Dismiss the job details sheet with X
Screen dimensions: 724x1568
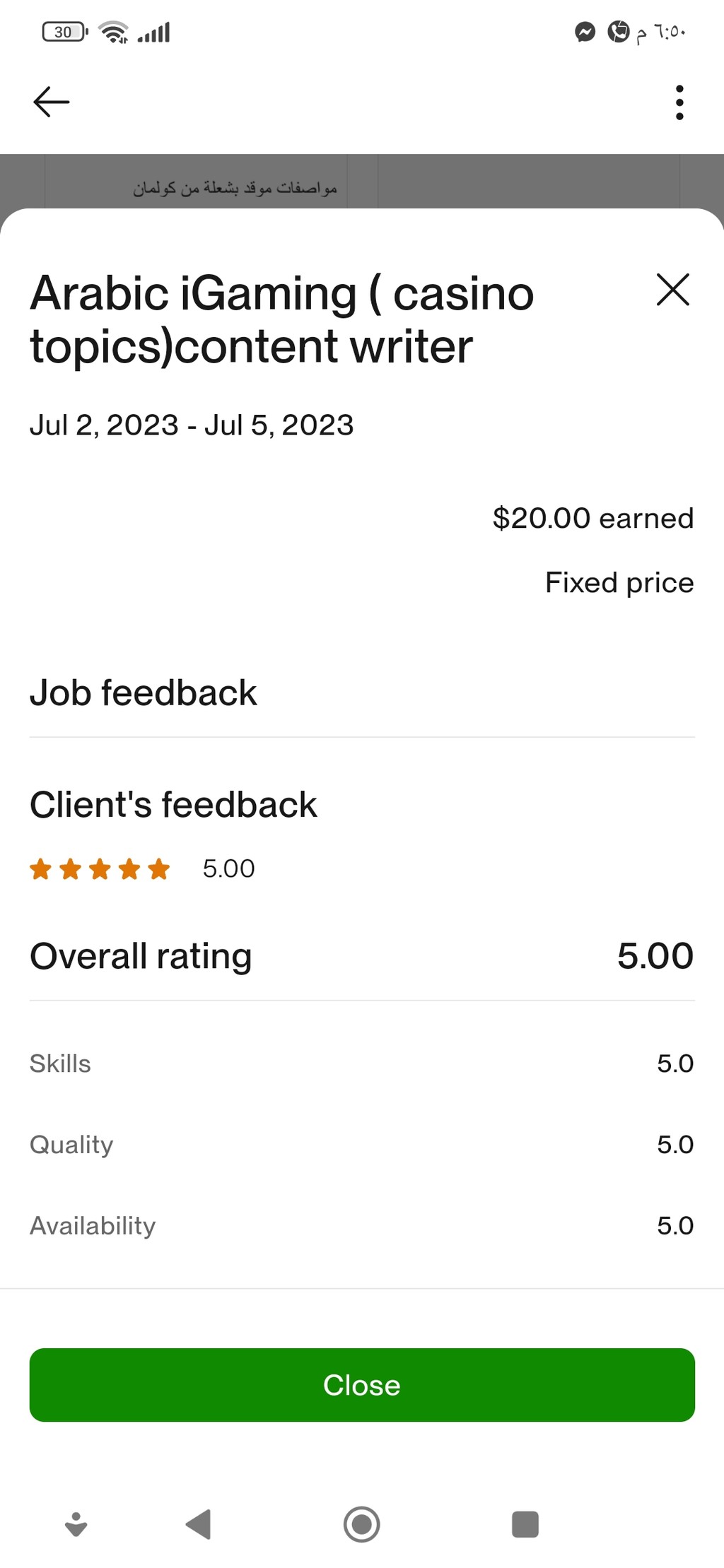pyautogui.click(x=672, y=290)
